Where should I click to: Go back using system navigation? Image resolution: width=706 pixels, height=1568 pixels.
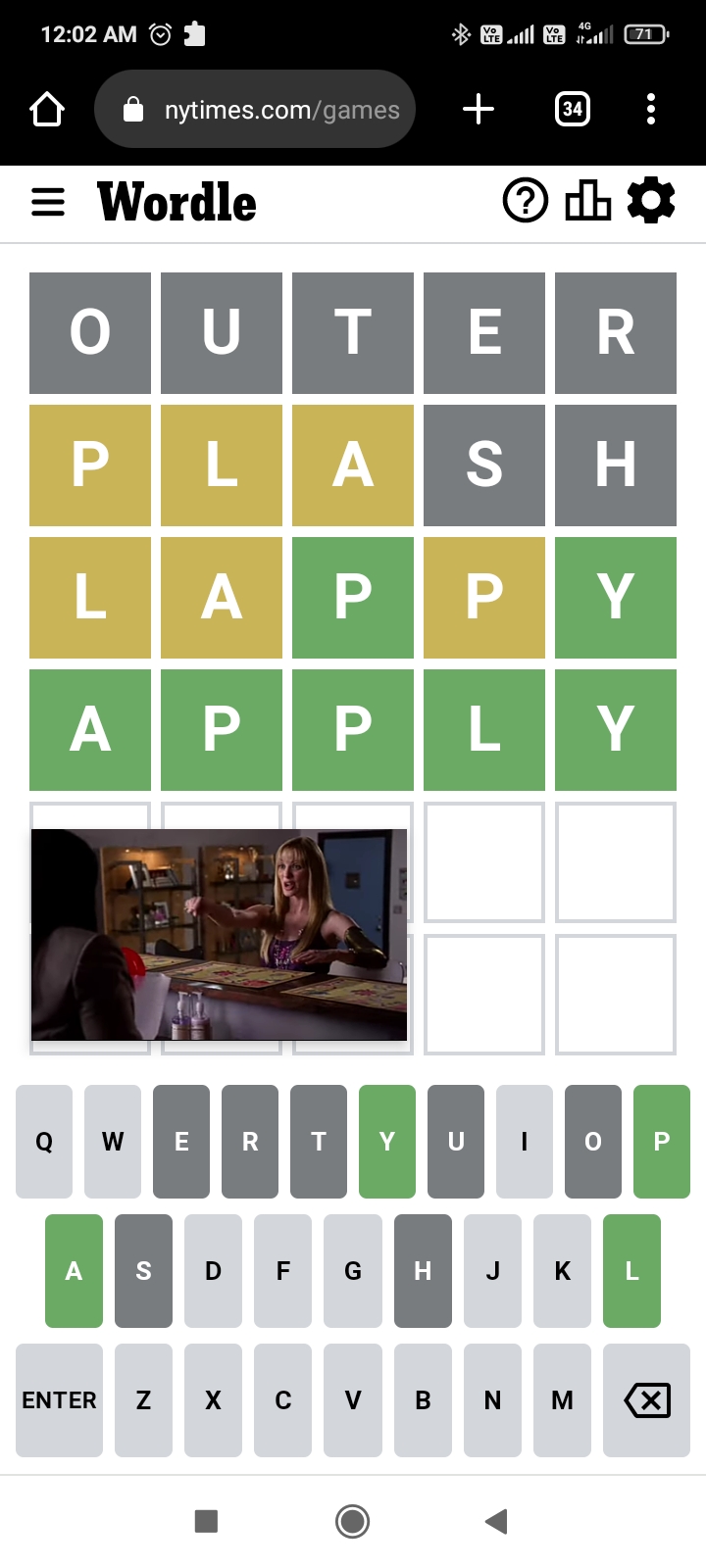(496, 1521)
